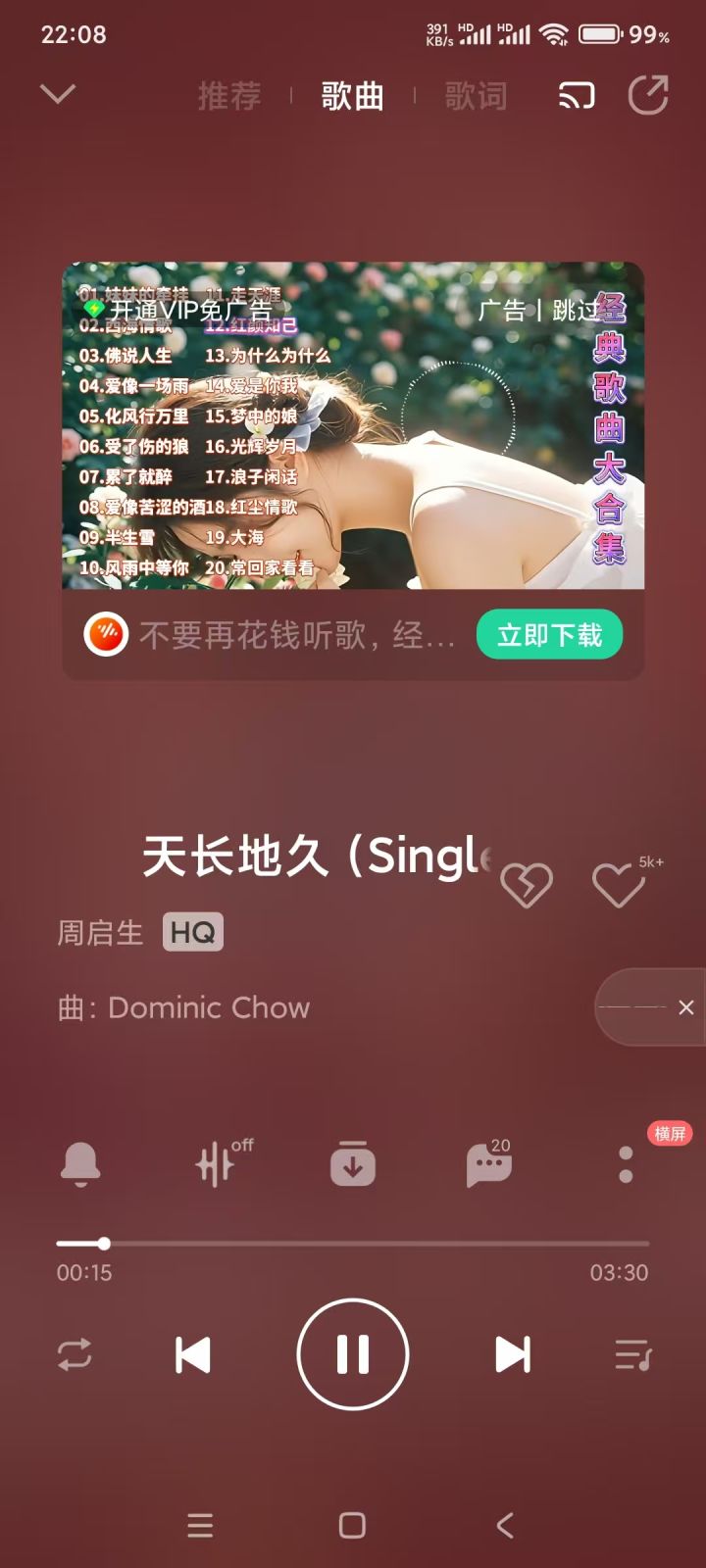
Task: Tap 立即下载 on the ad banner
Action: [x=549, y=635]
